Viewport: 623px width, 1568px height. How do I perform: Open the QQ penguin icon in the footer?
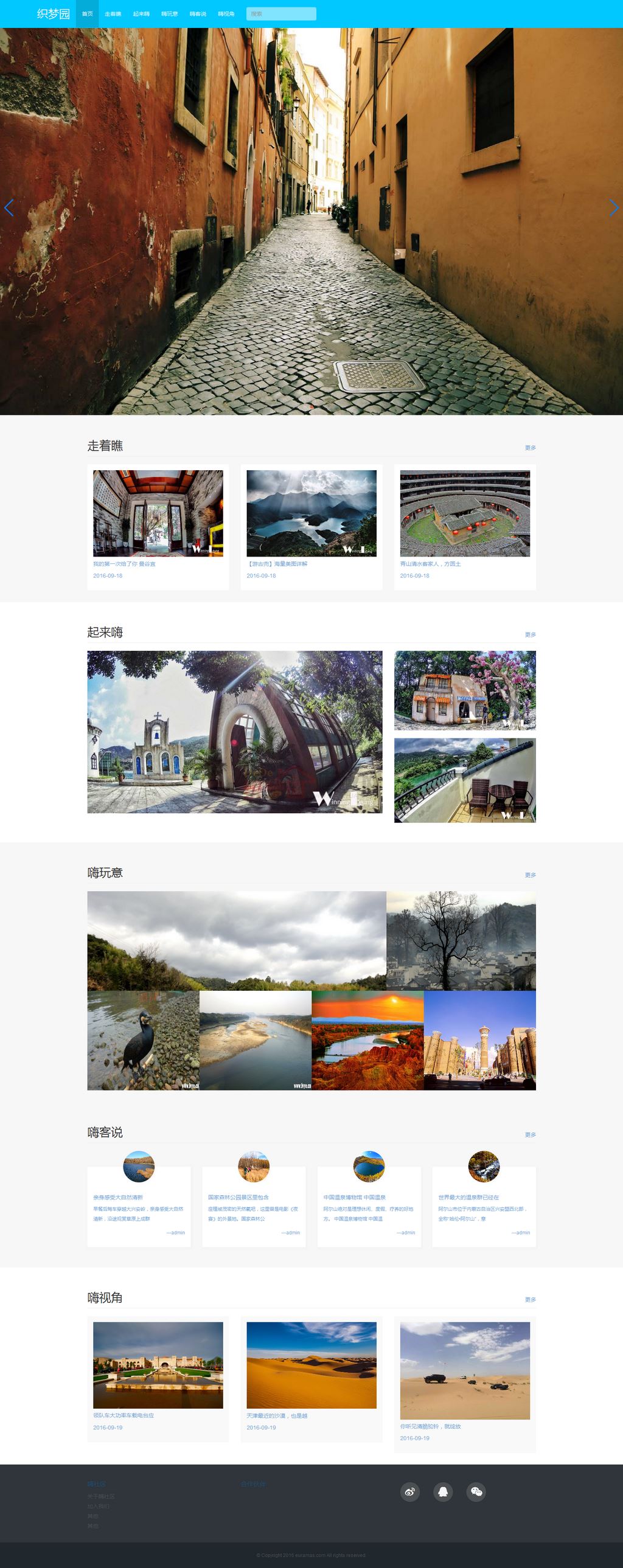443,1492
